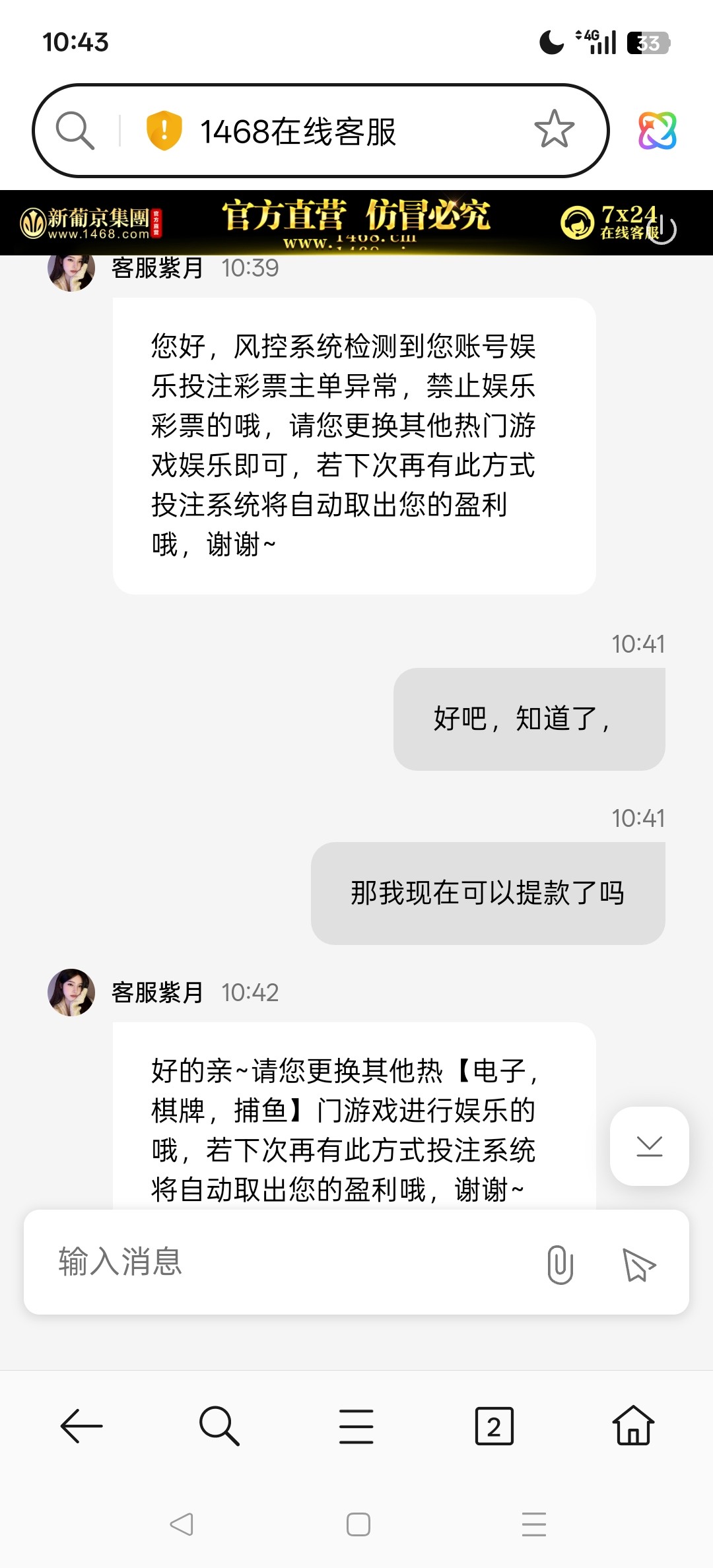Image resolution: width=713 pixels, height=1568 pixels.
Task: Send the message with the arrow icon
Action: click(x=638, y=1264)
